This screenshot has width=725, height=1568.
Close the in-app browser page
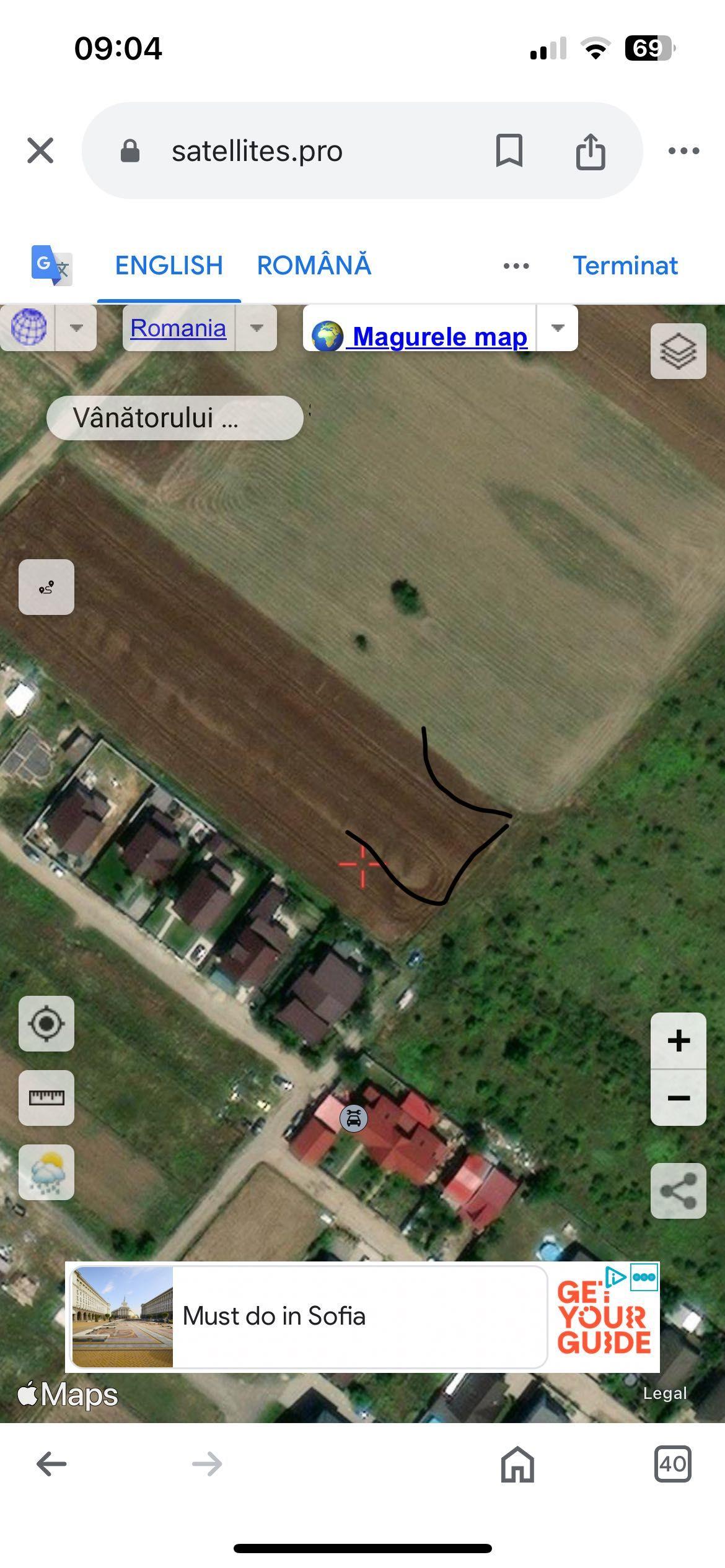pos(40,150)
